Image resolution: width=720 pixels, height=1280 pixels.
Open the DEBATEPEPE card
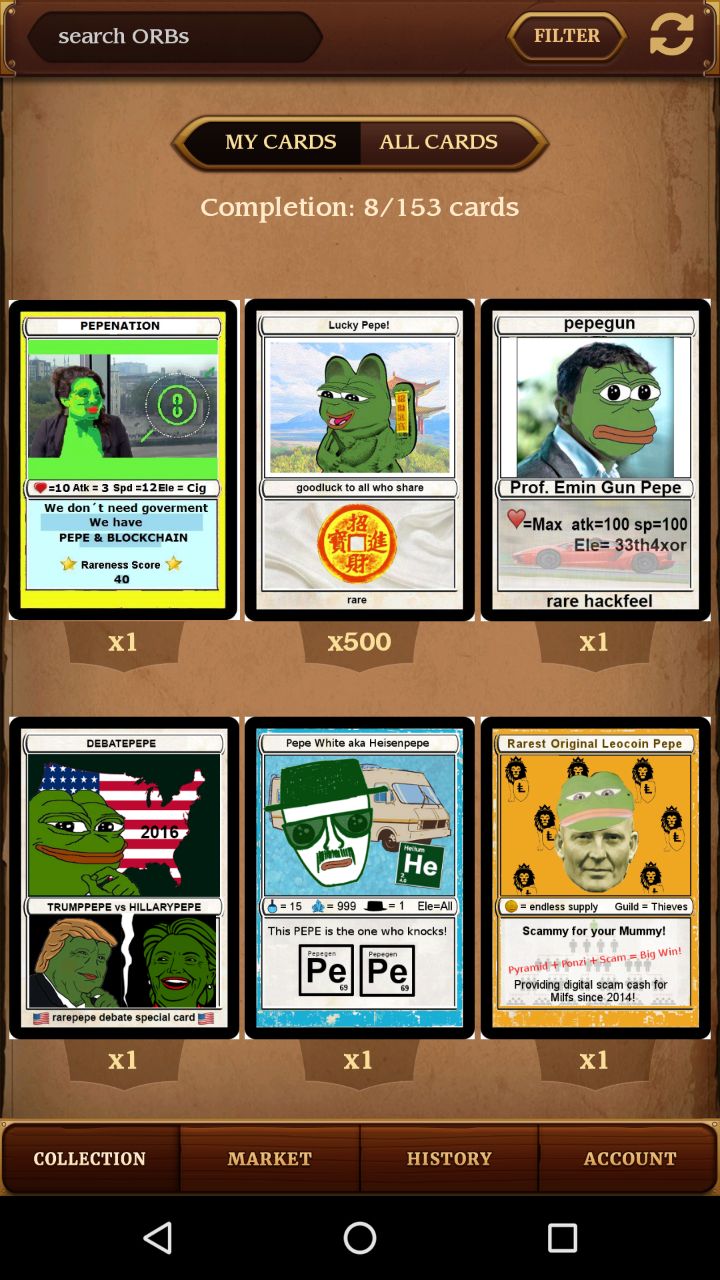[x=124, y=878]
